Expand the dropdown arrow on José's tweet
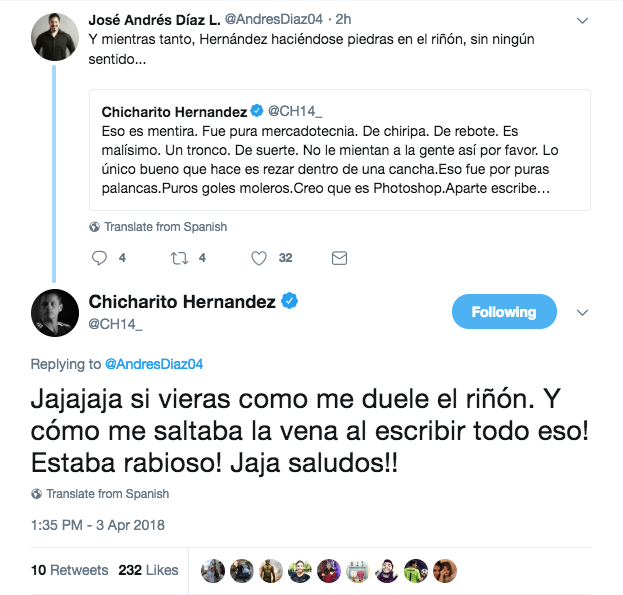 pyautogui.click(x=583, y=19)
